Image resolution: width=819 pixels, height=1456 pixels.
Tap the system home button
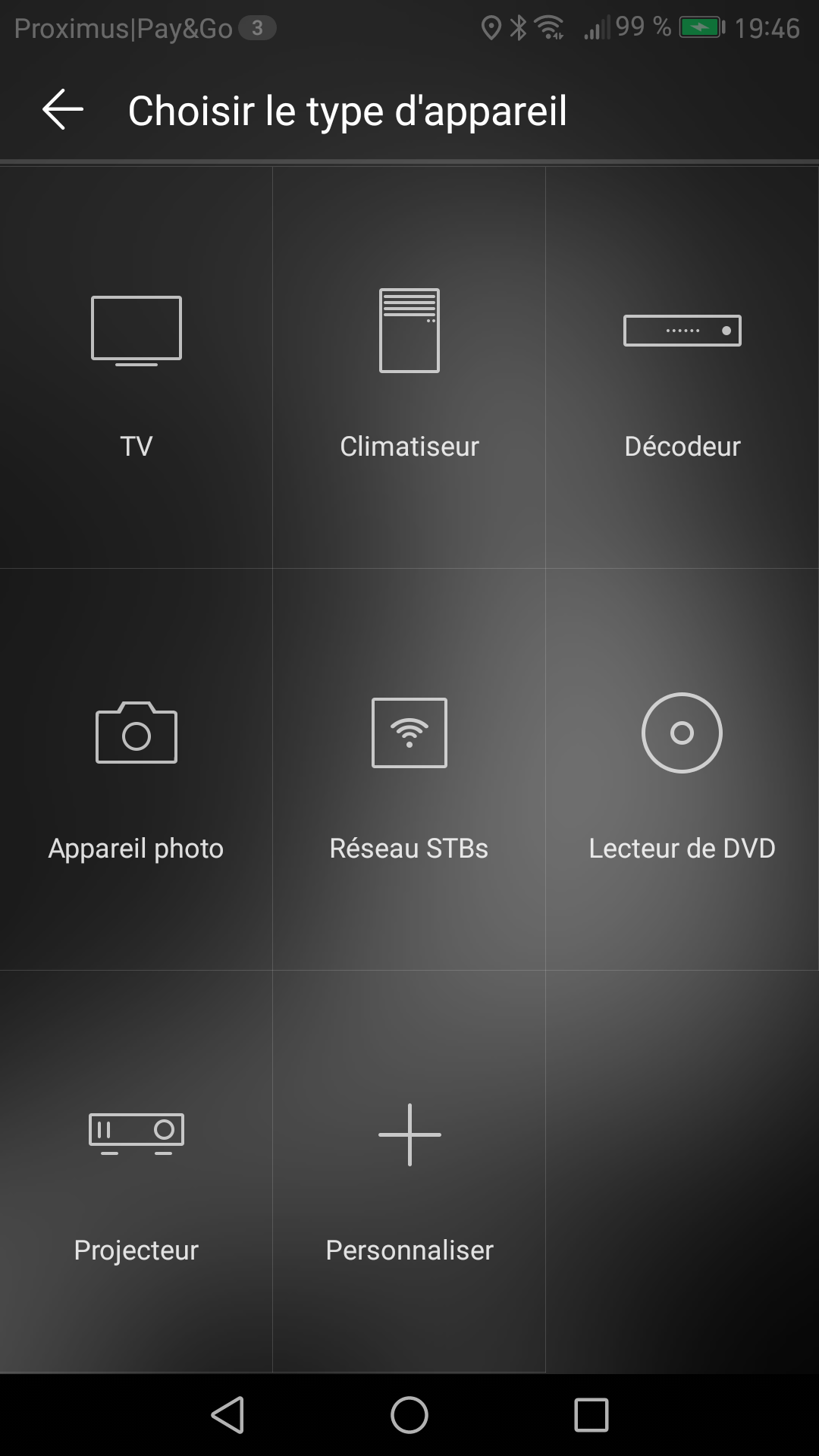tap(409, 1415)
